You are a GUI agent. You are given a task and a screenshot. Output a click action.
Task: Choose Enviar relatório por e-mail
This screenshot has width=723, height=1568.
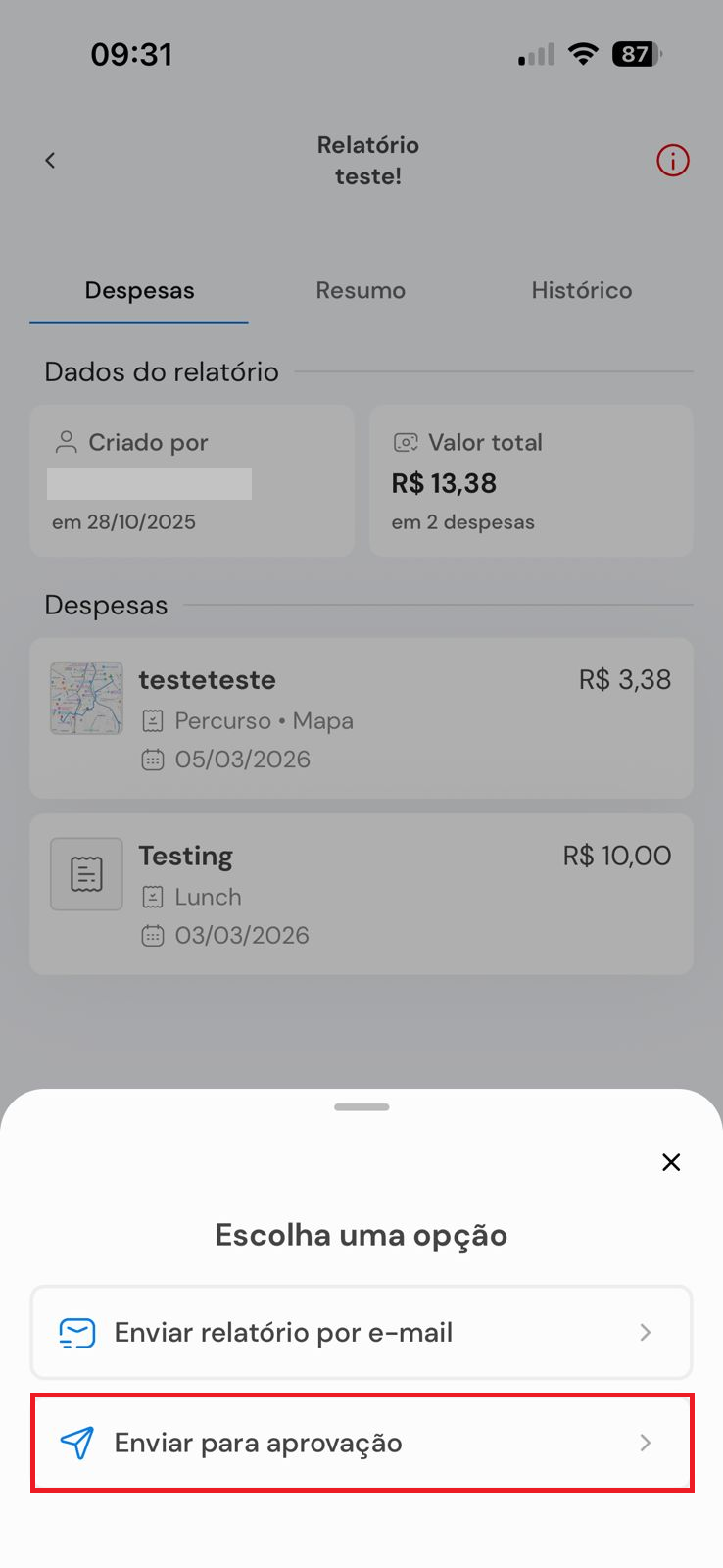pos(361,1333)
